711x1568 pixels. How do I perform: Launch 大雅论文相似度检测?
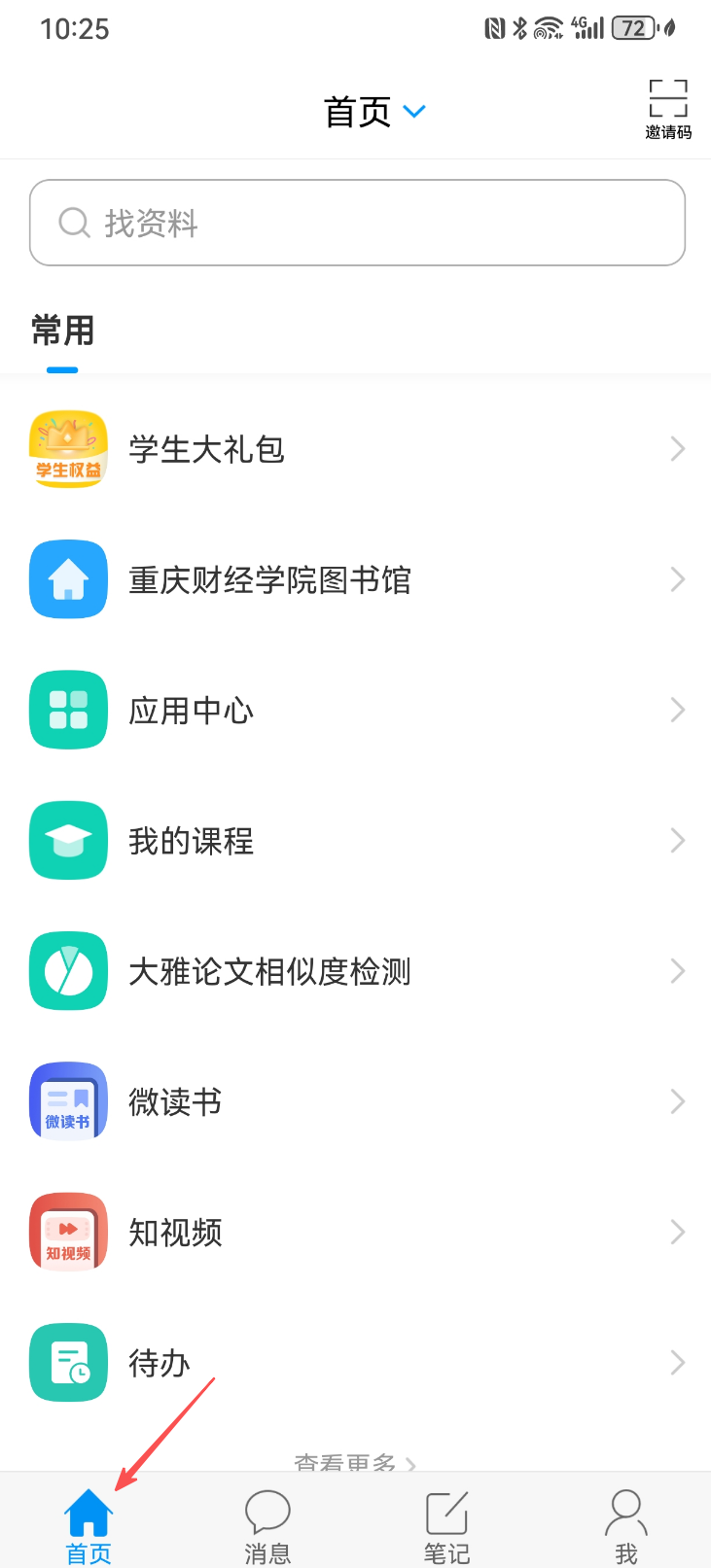click(x=357, y=971)
